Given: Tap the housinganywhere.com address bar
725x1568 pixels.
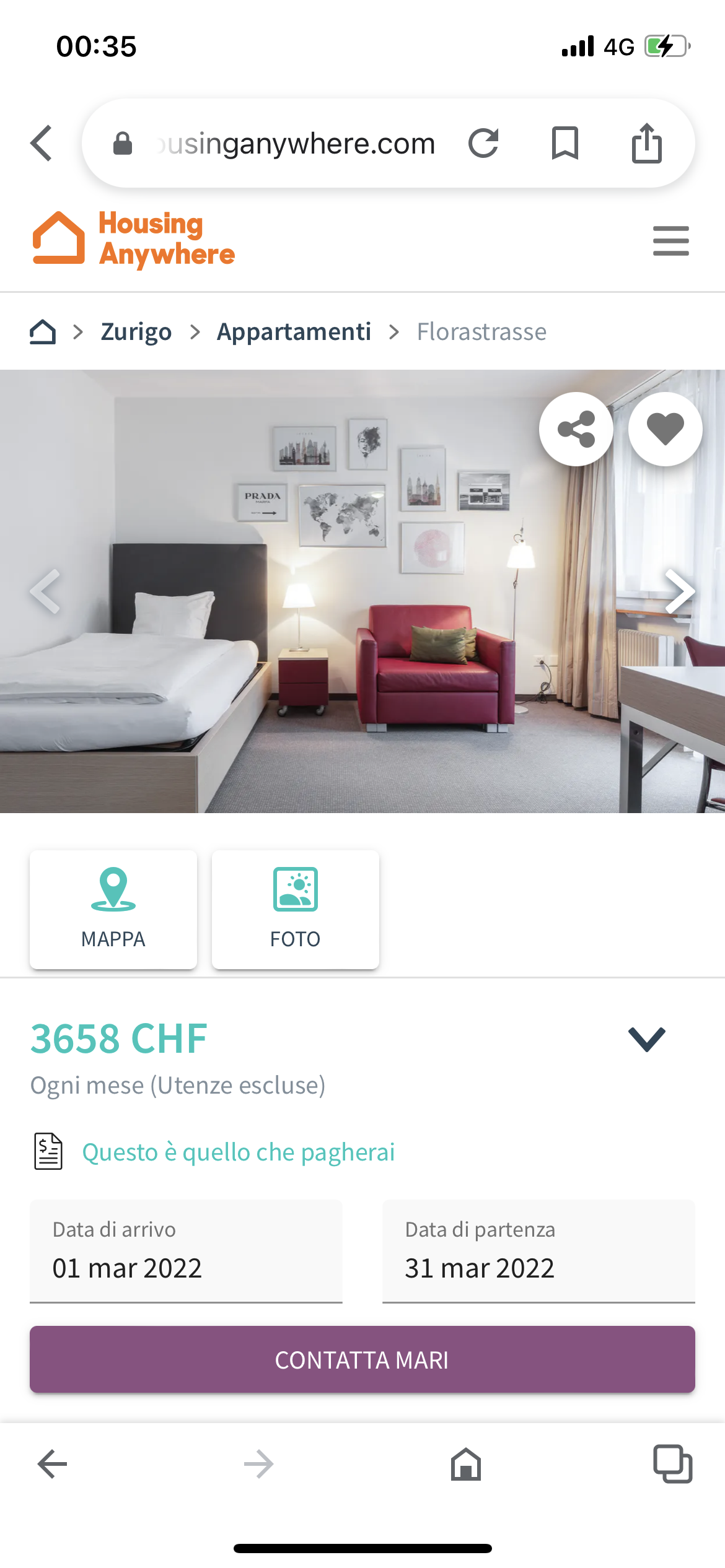Looking at the screenshot, I should [296, 144].
